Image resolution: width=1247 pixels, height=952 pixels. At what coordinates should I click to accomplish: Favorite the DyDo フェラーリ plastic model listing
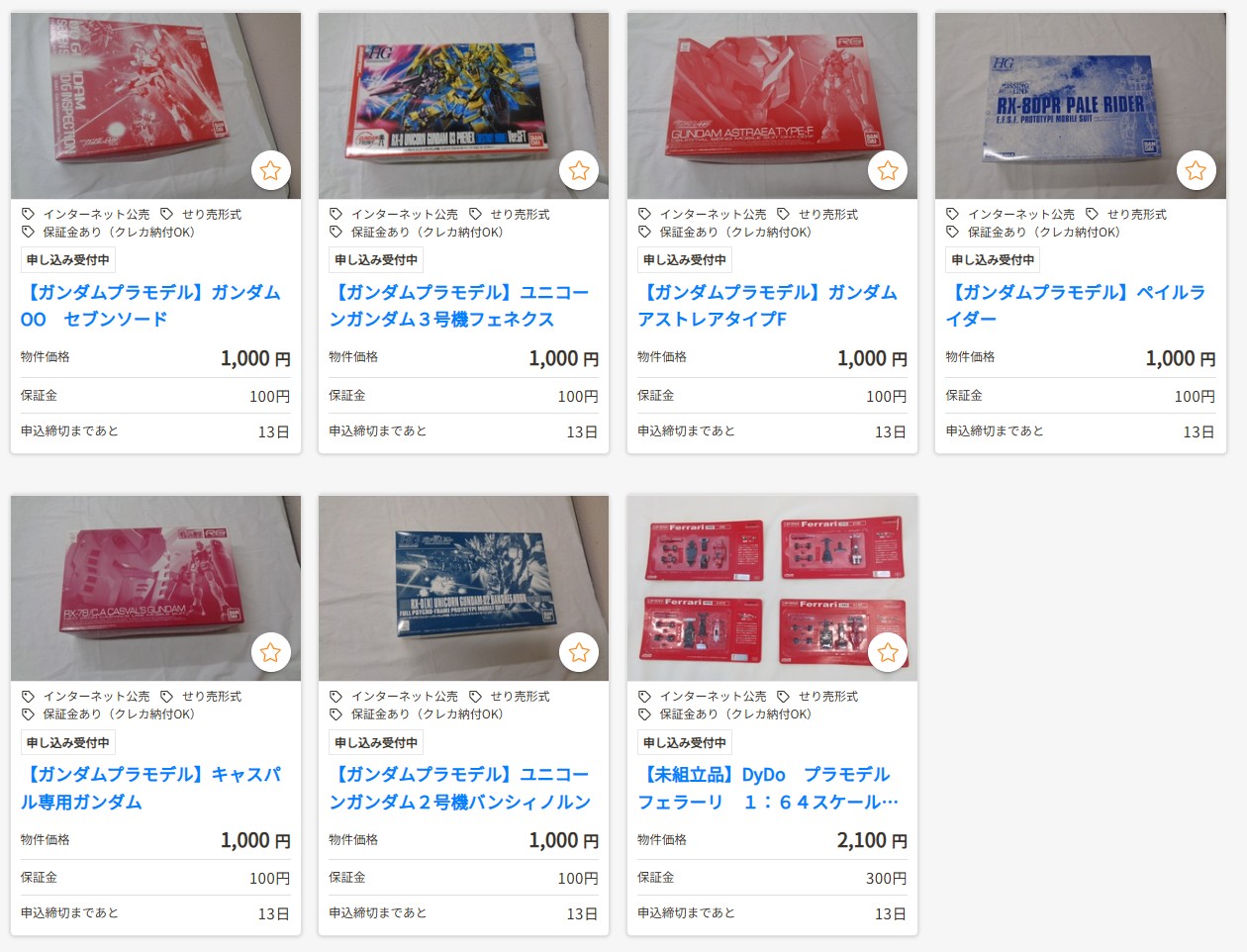tap(888, 652)
